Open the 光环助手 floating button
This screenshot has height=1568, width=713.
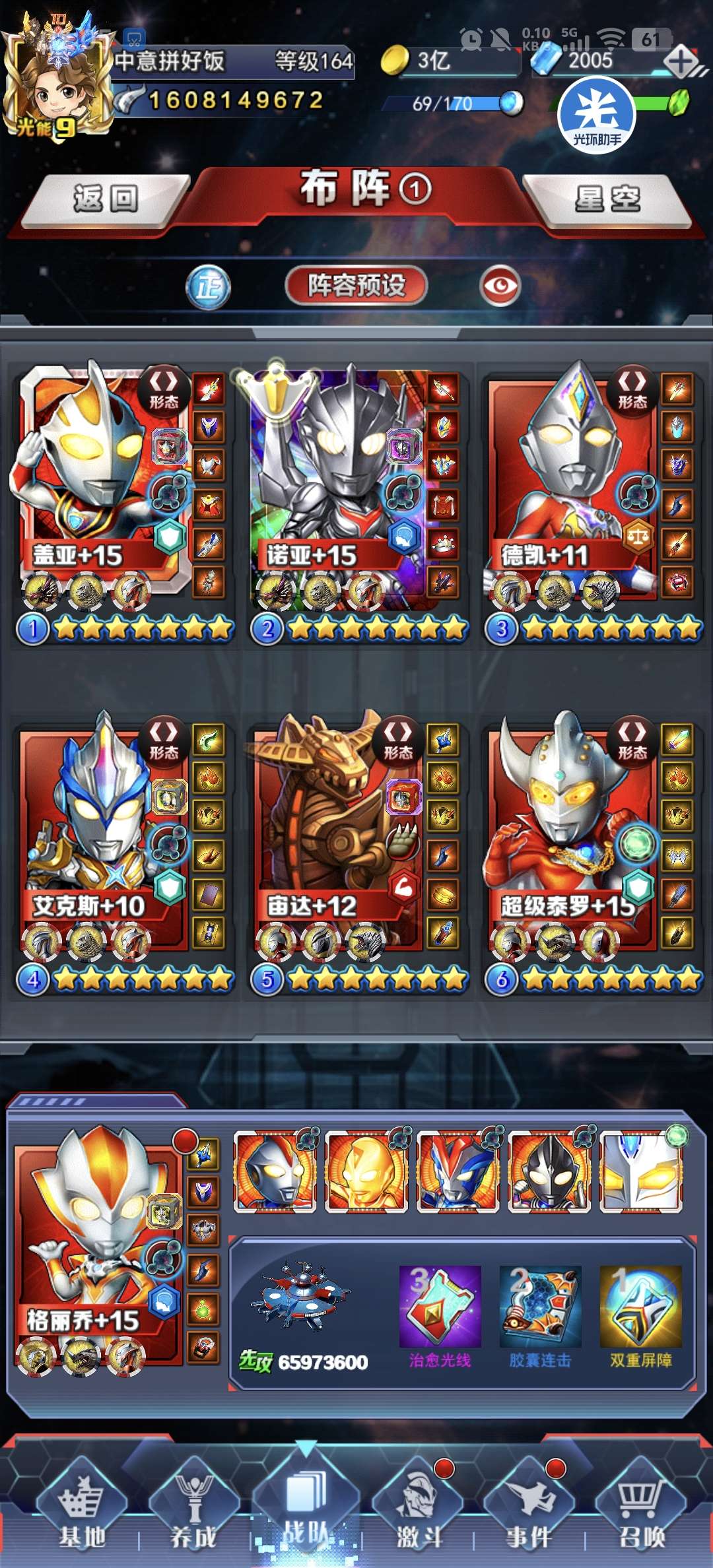[597, 115]
